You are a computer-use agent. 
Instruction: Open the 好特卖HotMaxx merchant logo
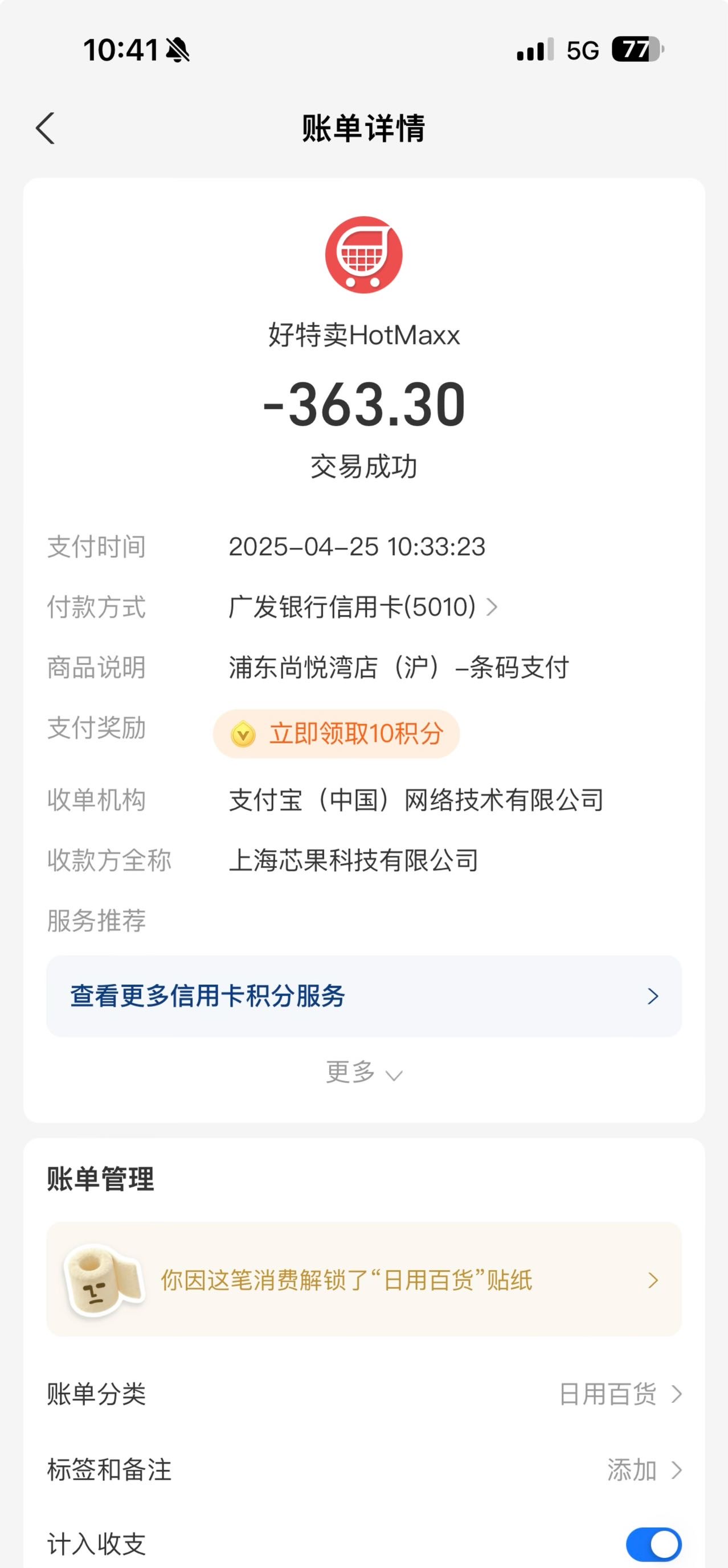point(363,255)
